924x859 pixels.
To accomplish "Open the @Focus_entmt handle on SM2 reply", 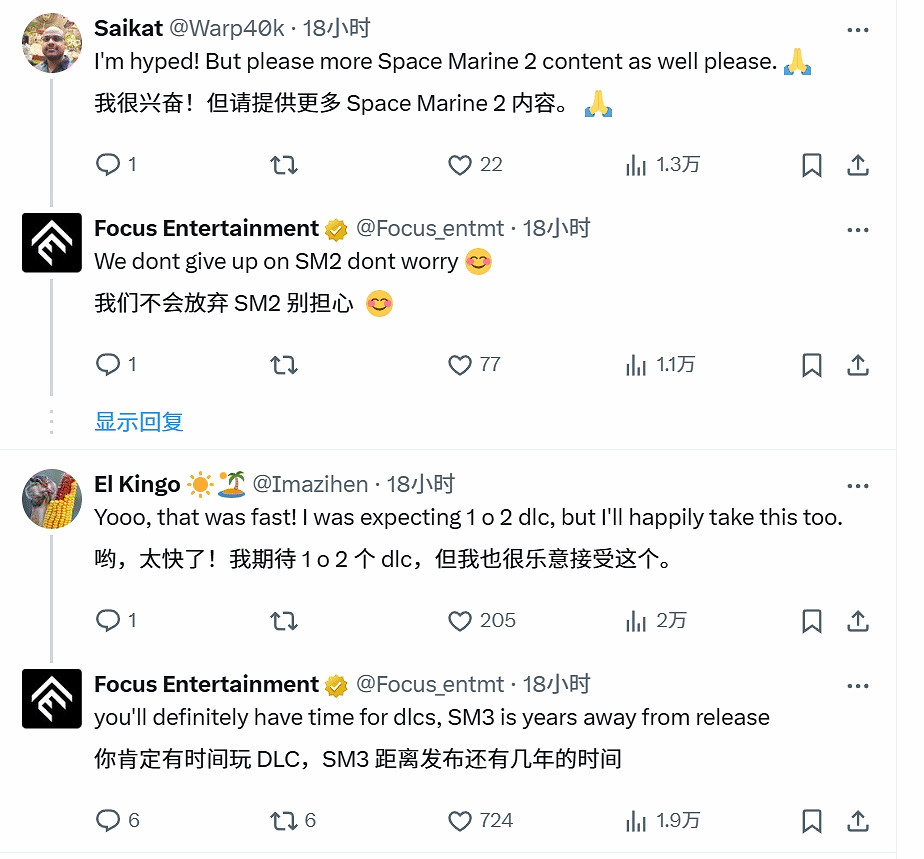I will tap(430, 229).
